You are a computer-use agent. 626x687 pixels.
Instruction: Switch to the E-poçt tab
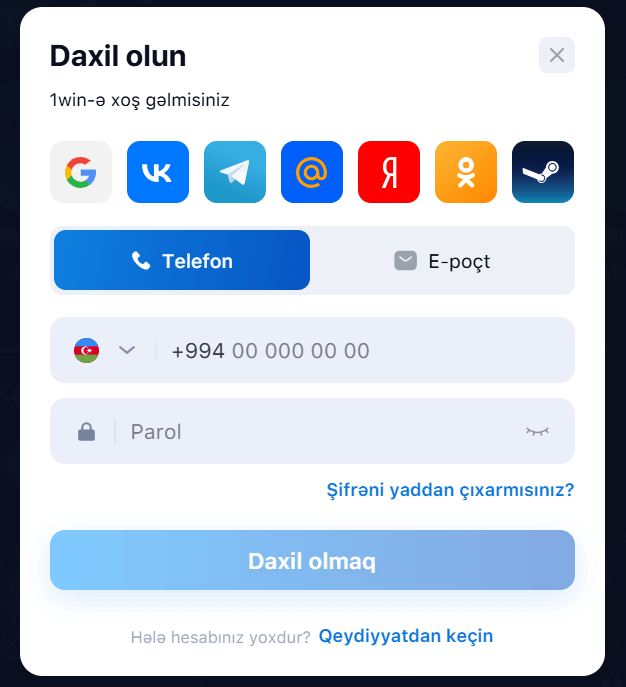[442, 261]
